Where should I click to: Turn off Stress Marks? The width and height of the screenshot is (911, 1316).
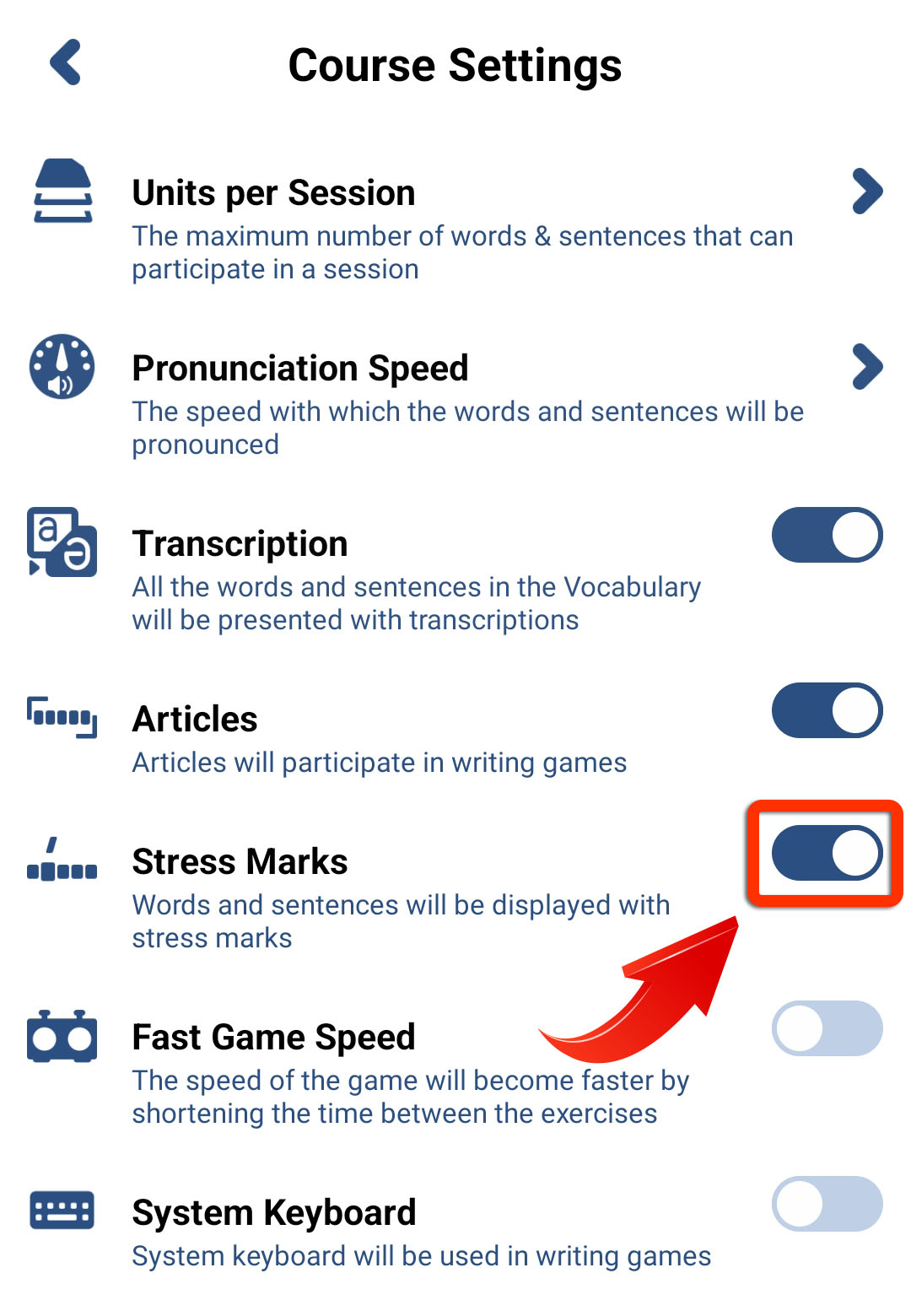pyautogui.click(x=827, y=853)
